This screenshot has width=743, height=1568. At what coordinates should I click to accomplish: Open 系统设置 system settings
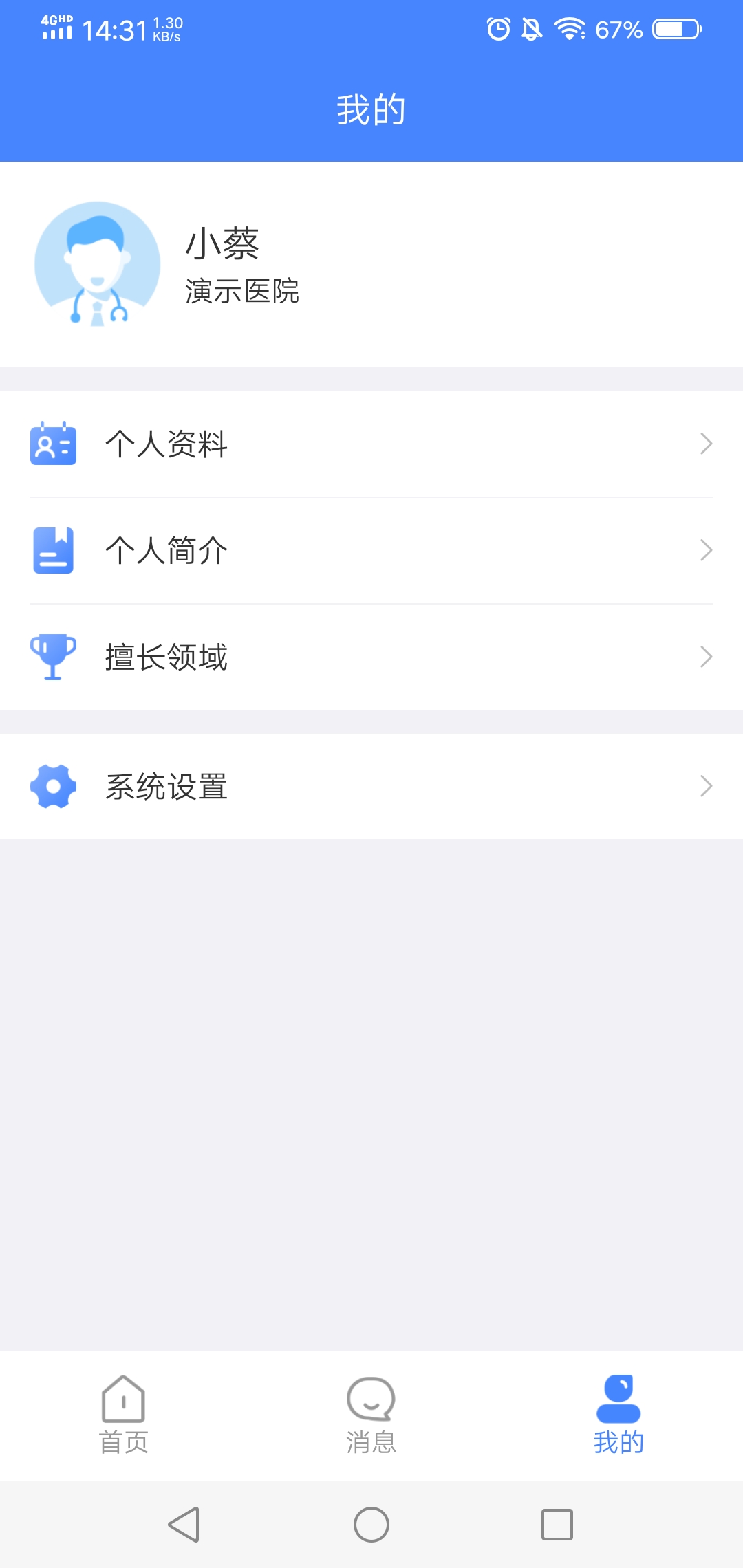371,787
